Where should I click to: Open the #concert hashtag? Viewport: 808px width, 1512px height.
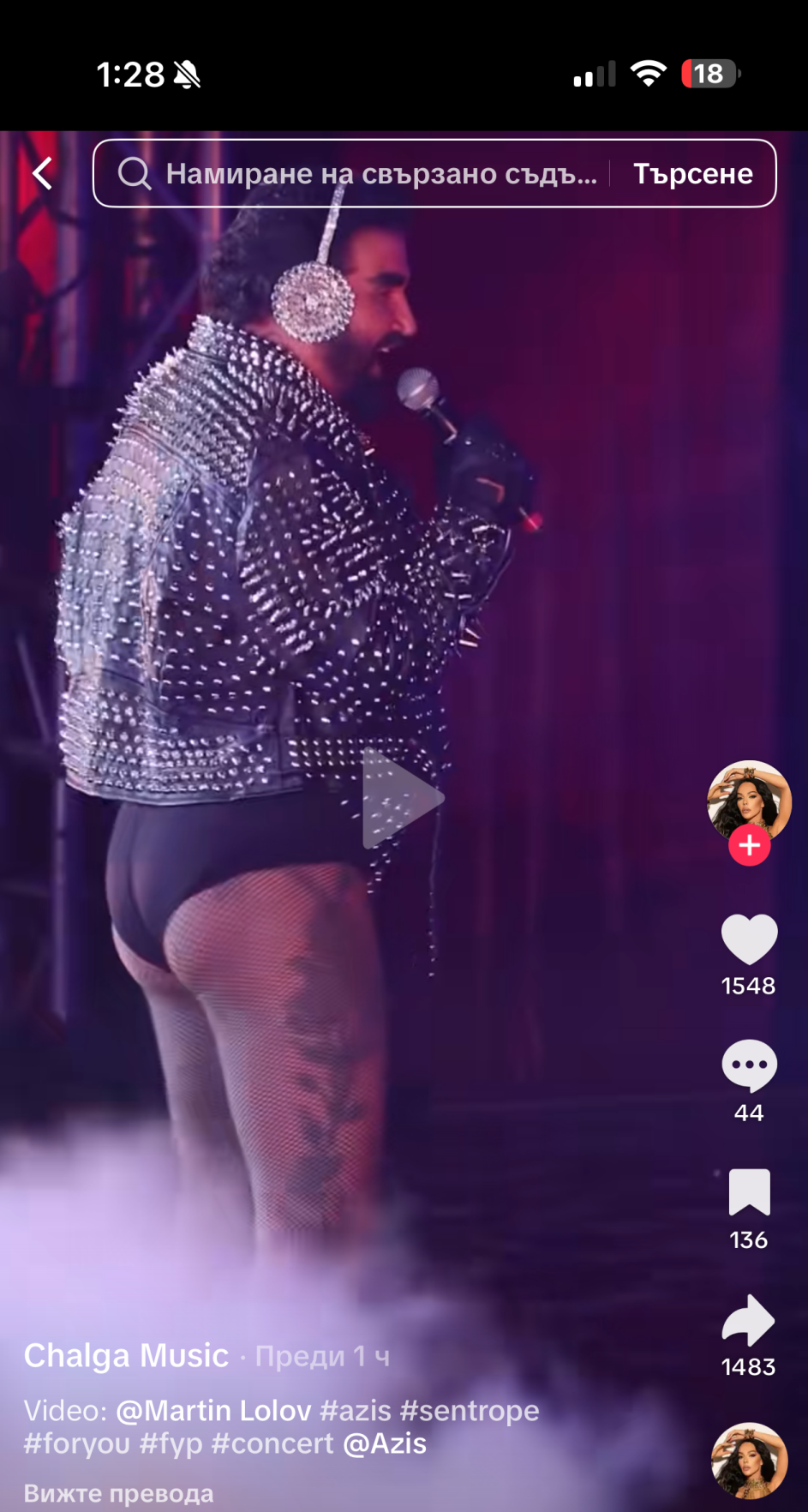coord(272,1444)
